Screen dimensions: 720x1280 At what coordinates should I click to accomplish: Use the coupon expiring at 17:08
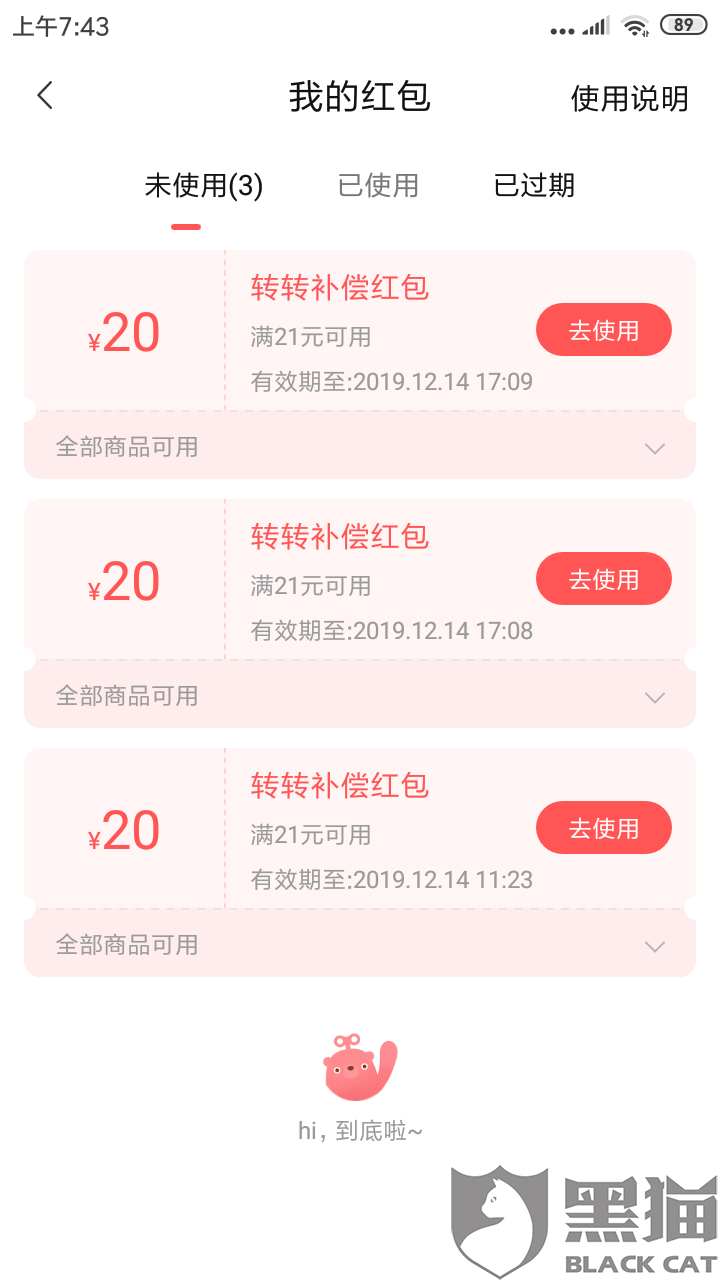click(603, 579)
